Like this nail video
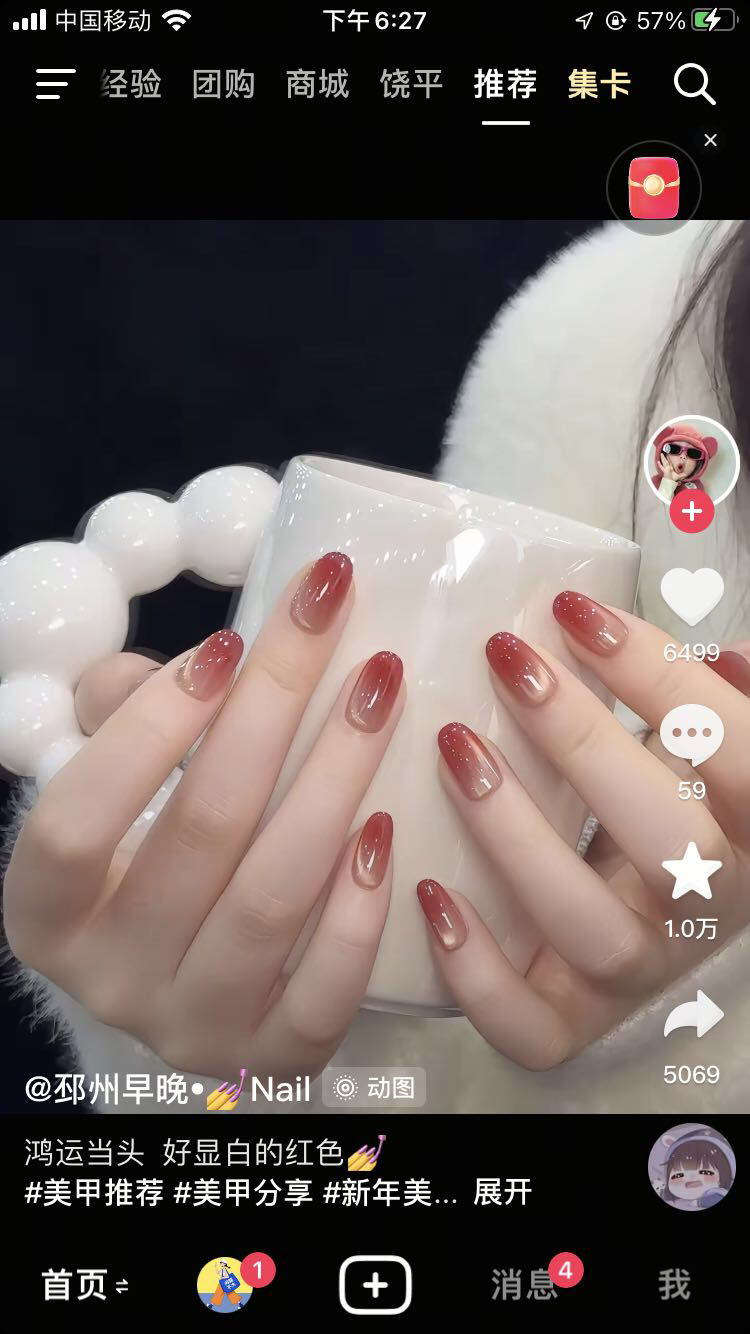 coord(691,597)
